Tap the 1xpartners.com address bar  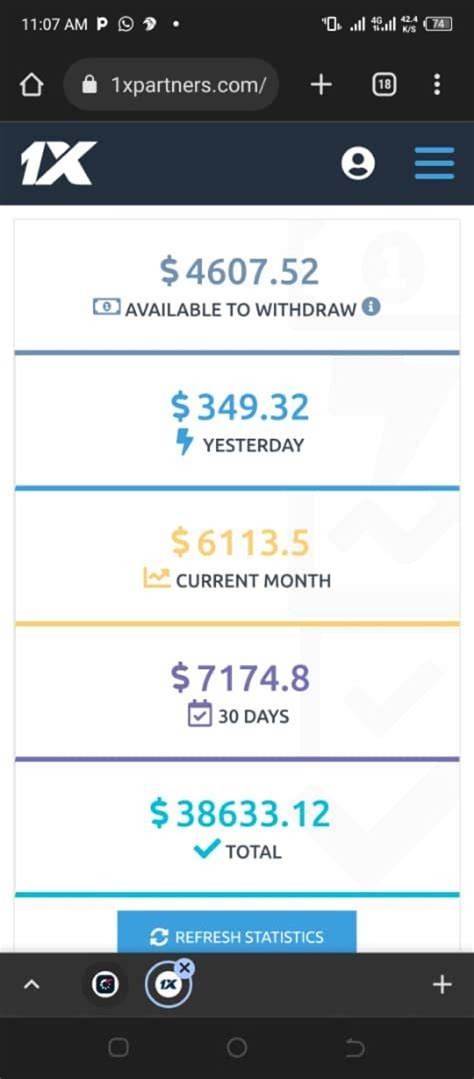(171, 85)
